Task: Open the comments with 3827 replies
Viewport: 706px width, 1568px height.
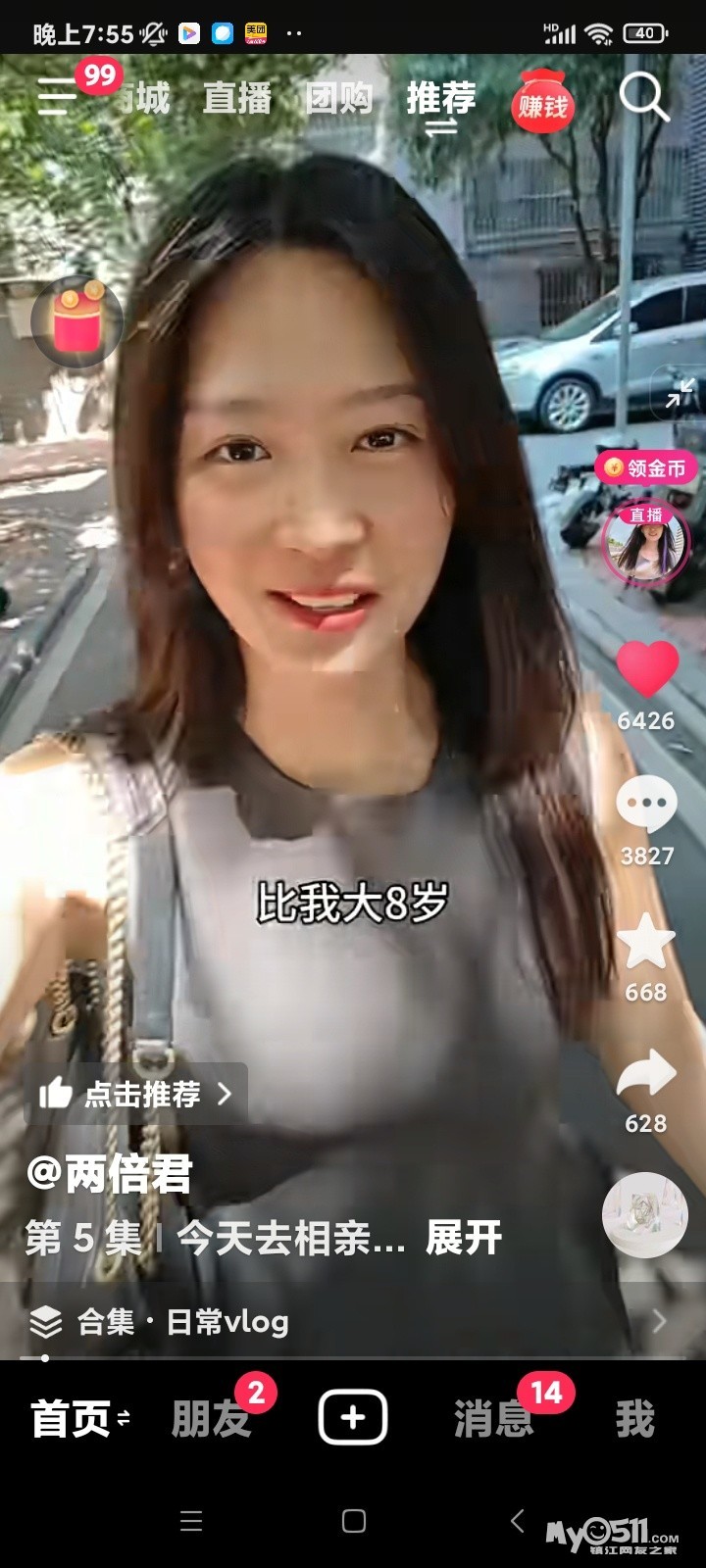Action: point(646,806)
